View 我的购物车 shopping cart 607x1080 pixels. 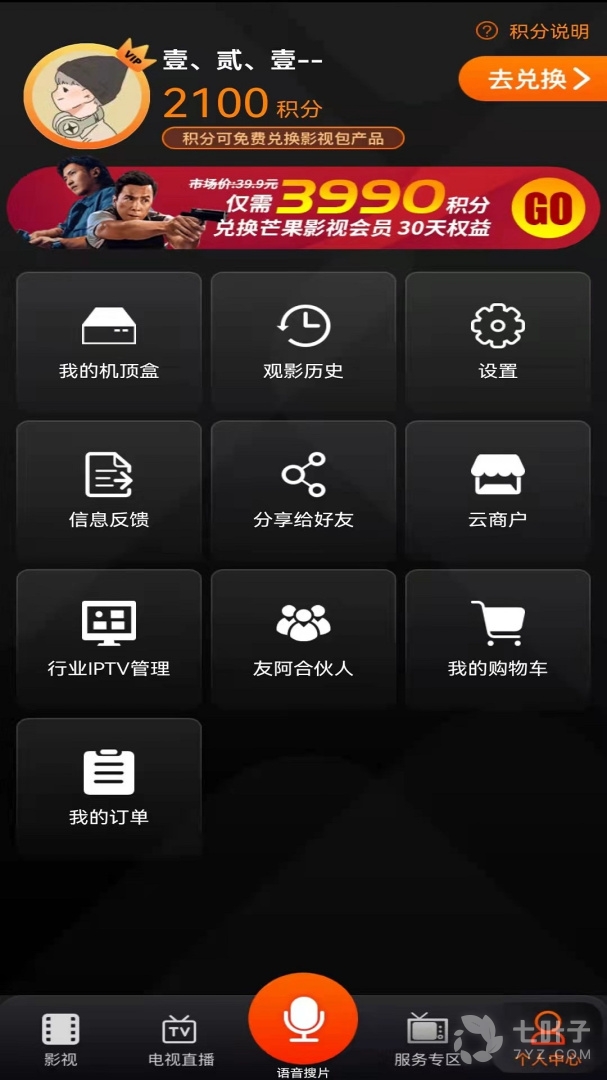497,640
